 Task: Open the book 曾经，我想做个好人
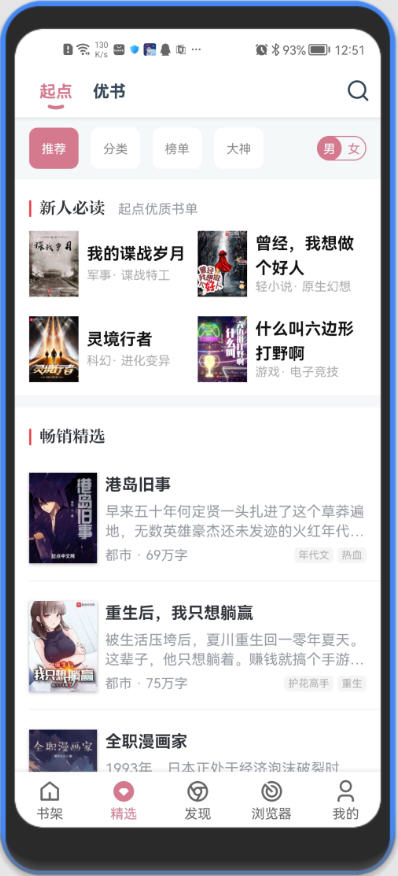coord(281,263)
